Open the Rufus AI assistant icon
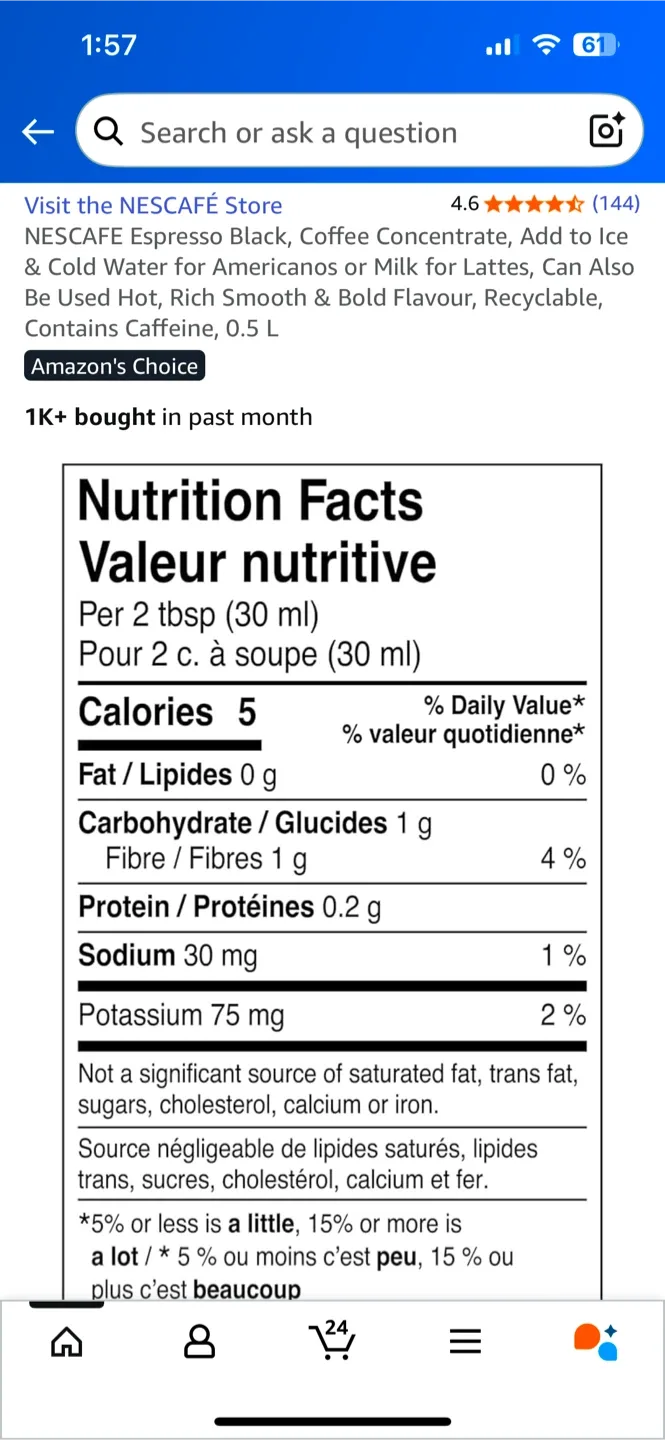The image size is (665, 1440). click(596, 1341)
